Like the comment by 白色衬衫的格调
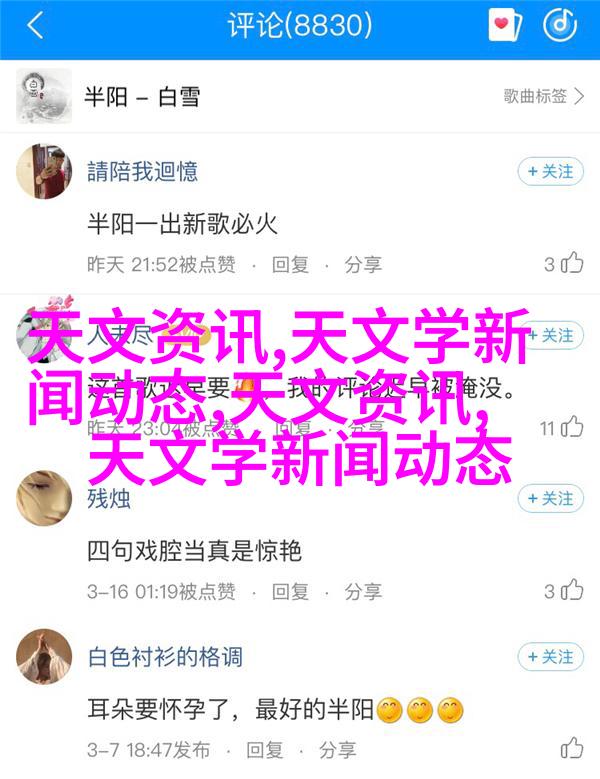Image resolution: width=600 pixels, height=779 pixels. [x=571, y=748]
